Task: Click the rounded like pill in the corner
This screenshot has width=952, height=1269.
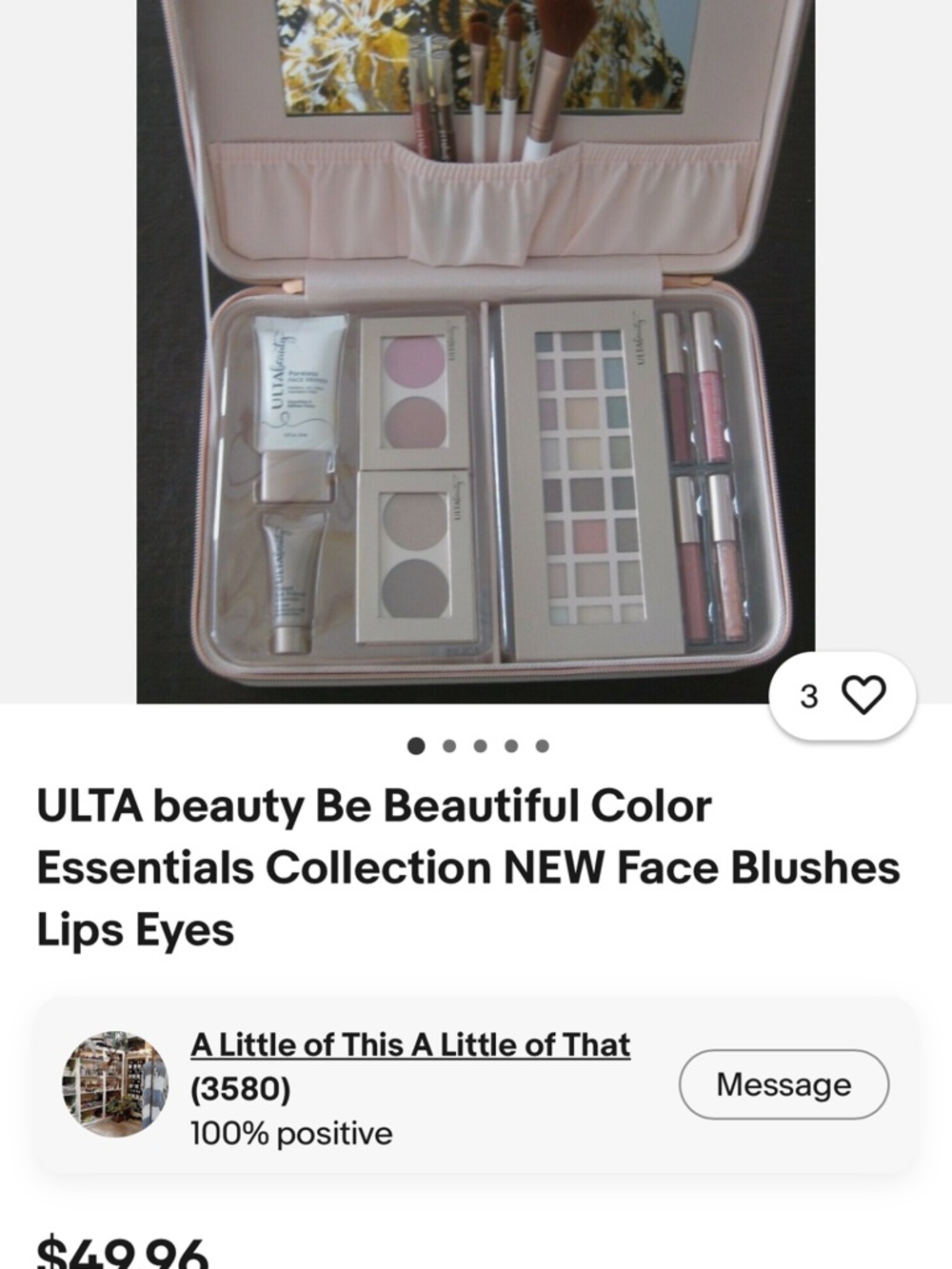Action: click(842, 696)
